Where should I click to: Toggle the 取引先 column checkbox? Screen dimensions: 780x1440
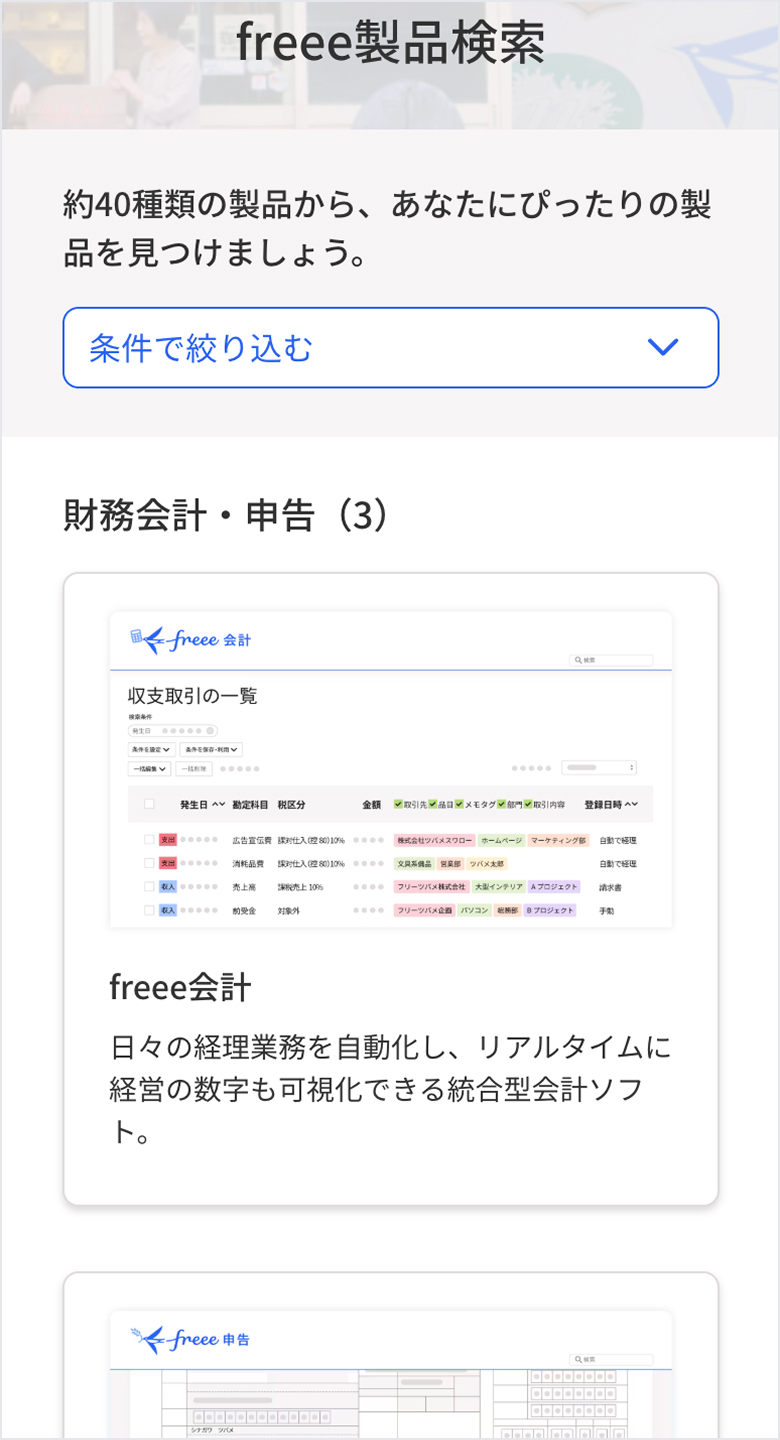tap(397, 802)
